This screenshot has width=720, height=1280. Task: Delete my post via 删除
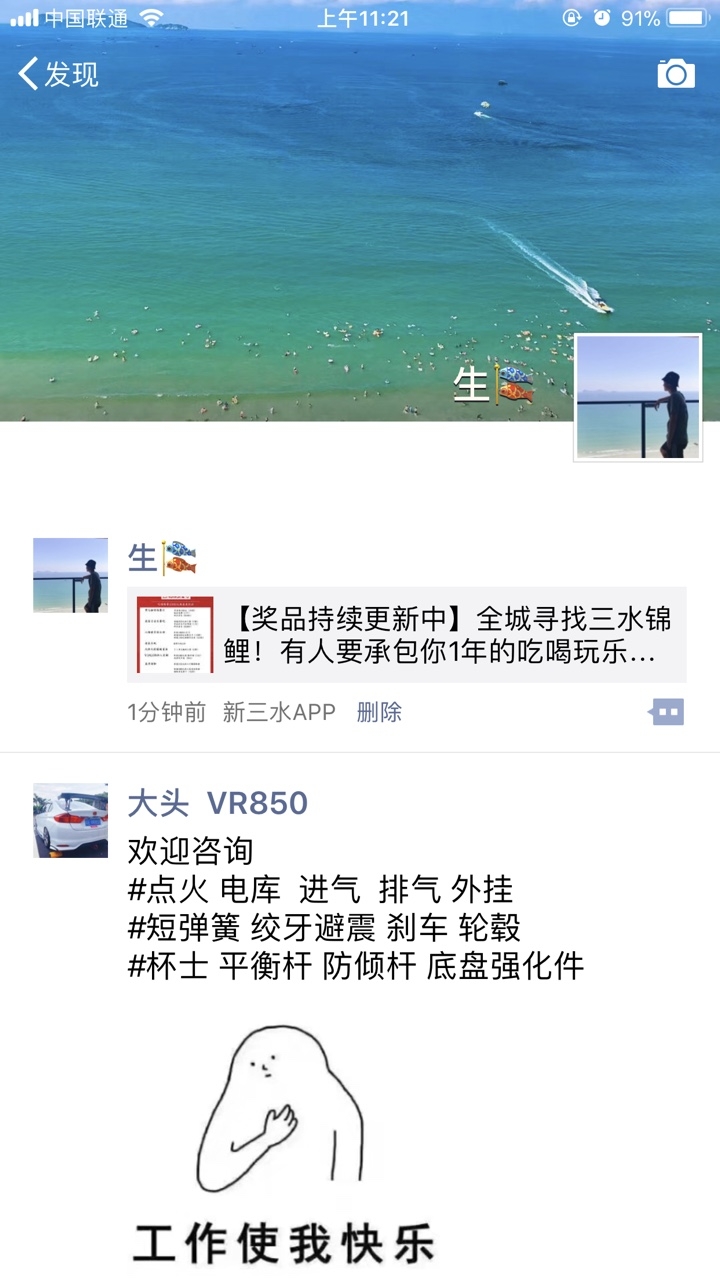[x=379, y=712]
